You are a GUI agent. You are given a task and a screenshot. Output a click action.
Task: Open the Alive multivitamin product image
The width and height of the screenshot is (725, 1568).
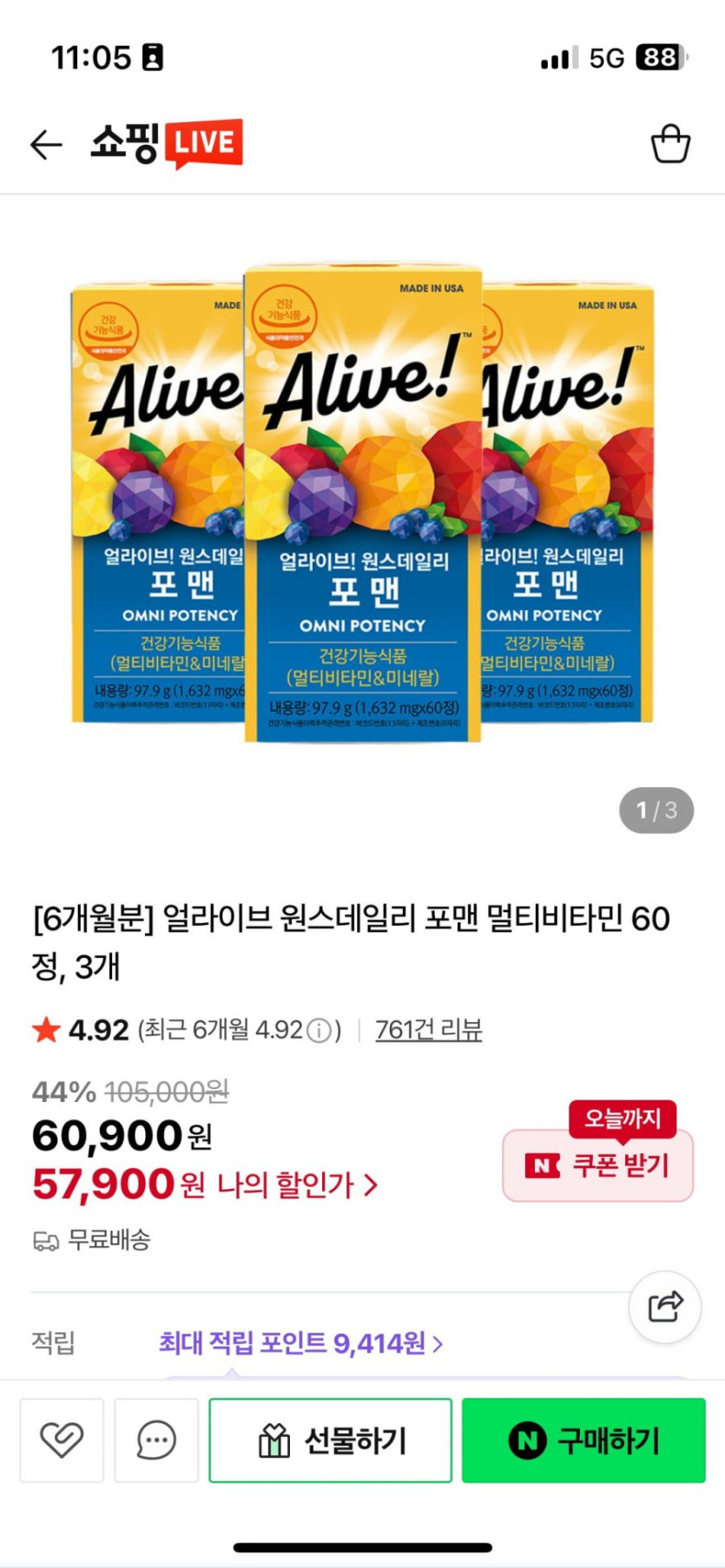click(362, 503)
